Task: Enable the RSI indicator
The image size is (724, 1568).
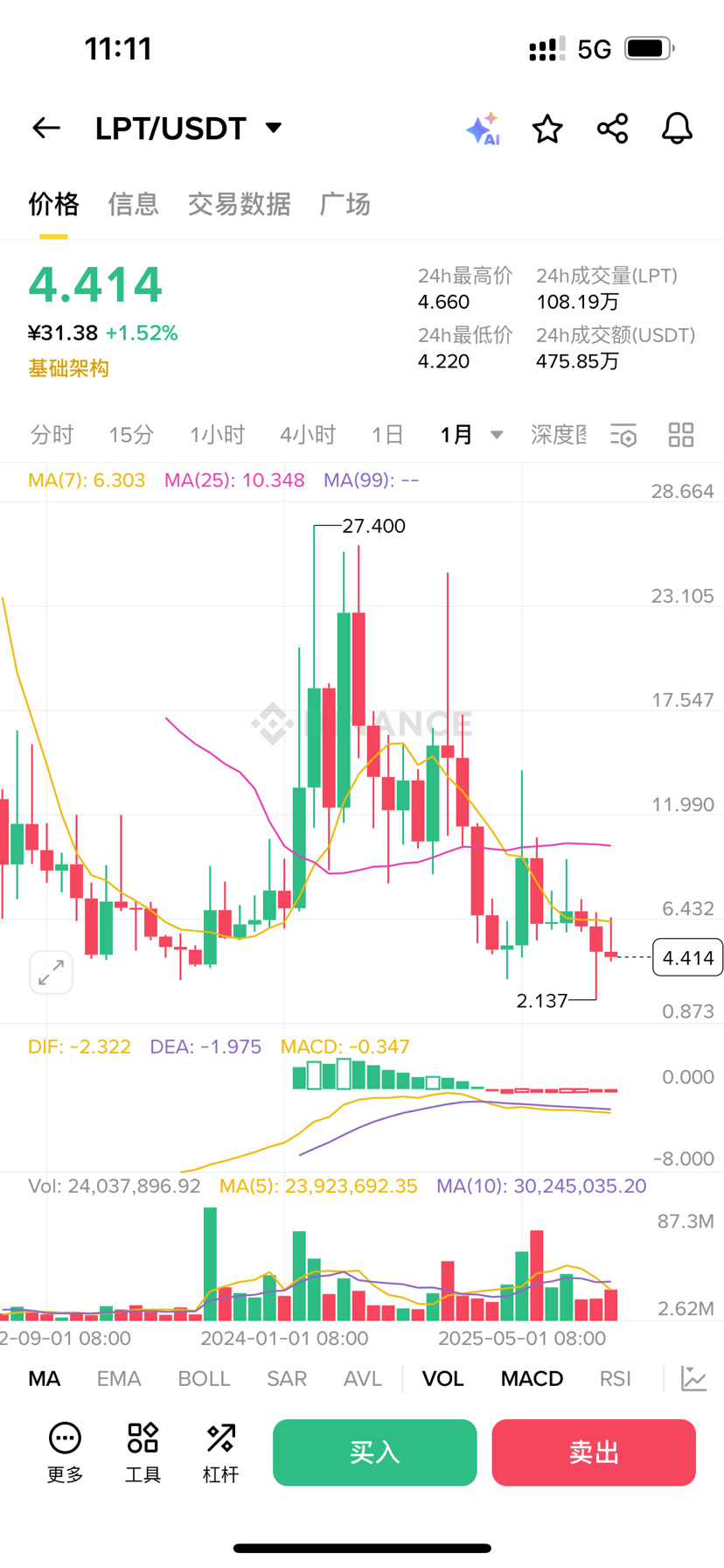Action: pos(616,1379)
